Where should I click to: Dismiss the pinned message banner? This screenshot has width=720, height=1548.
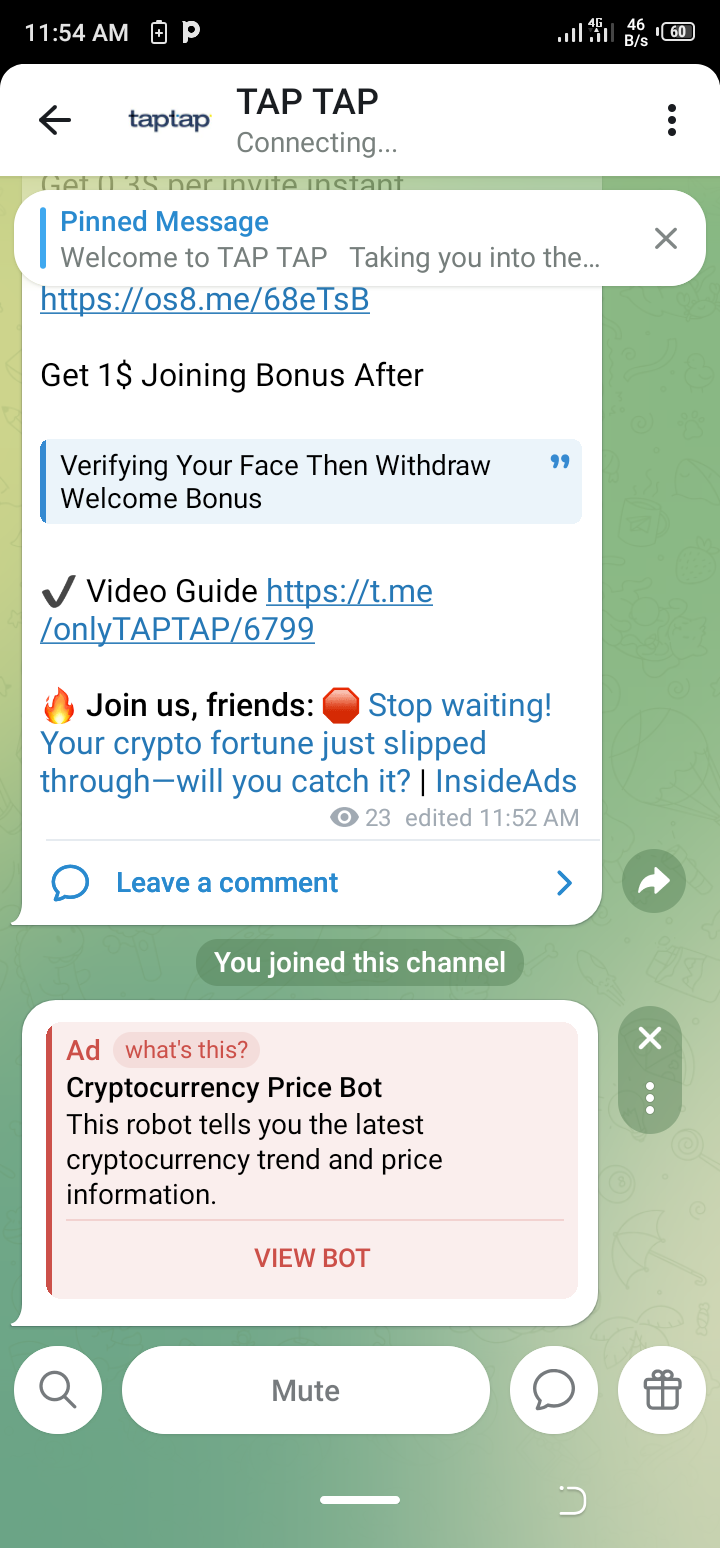(x=665, y=238)
